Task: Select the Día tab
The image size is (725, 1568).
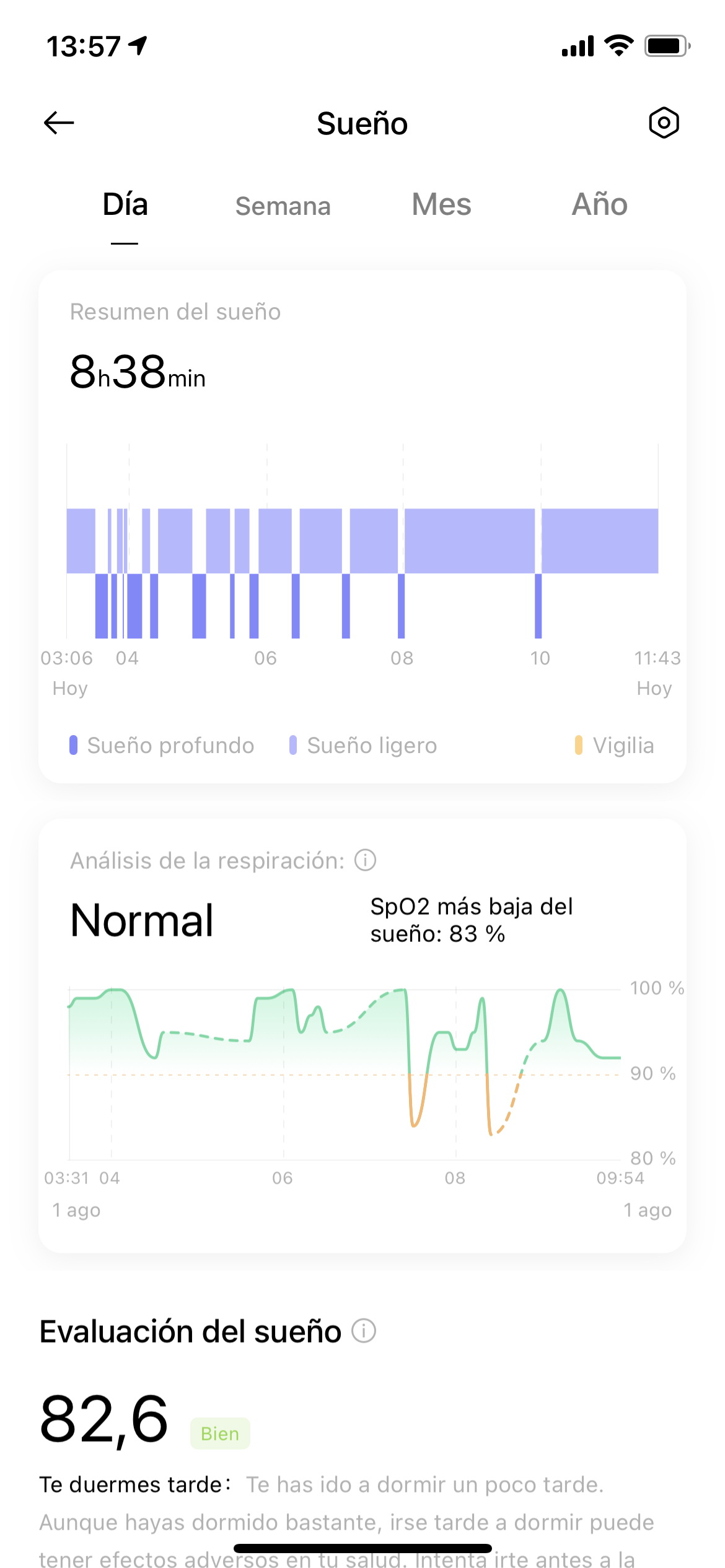Action: pyautogui.click(x=125, y=205)
